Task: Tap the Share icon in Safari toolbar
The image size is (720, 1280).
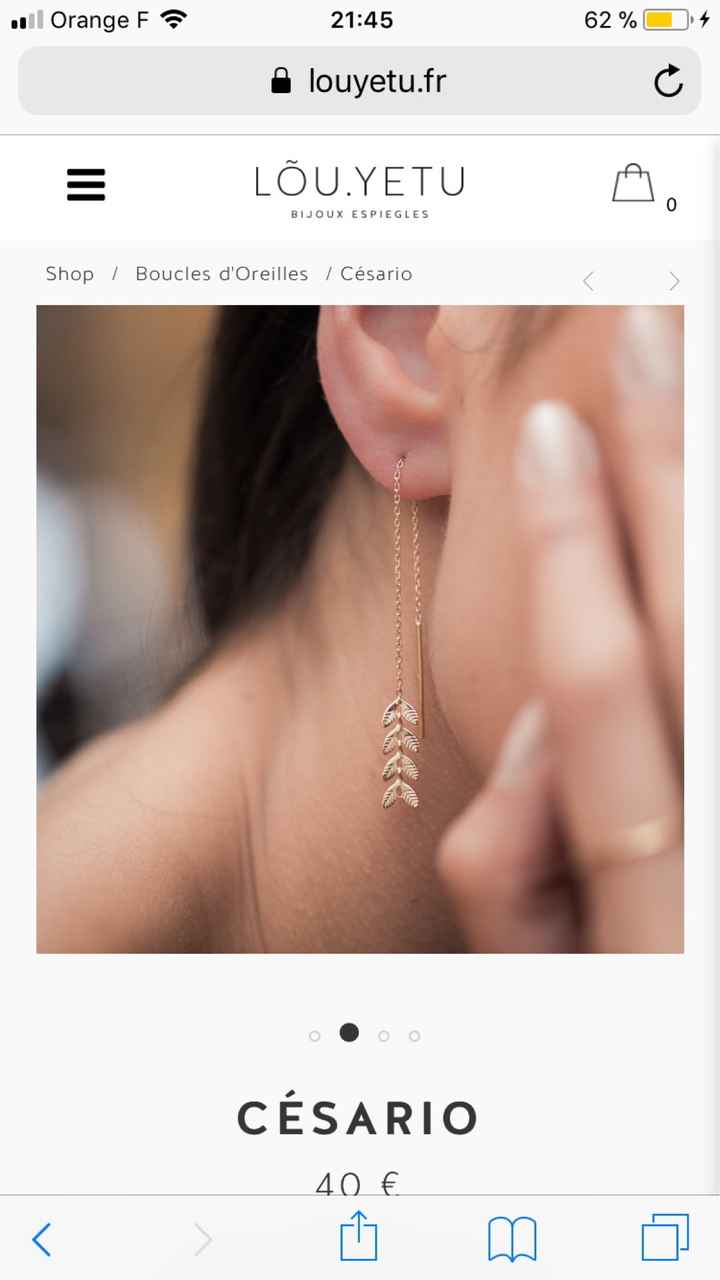Action: click(359, 1238)
